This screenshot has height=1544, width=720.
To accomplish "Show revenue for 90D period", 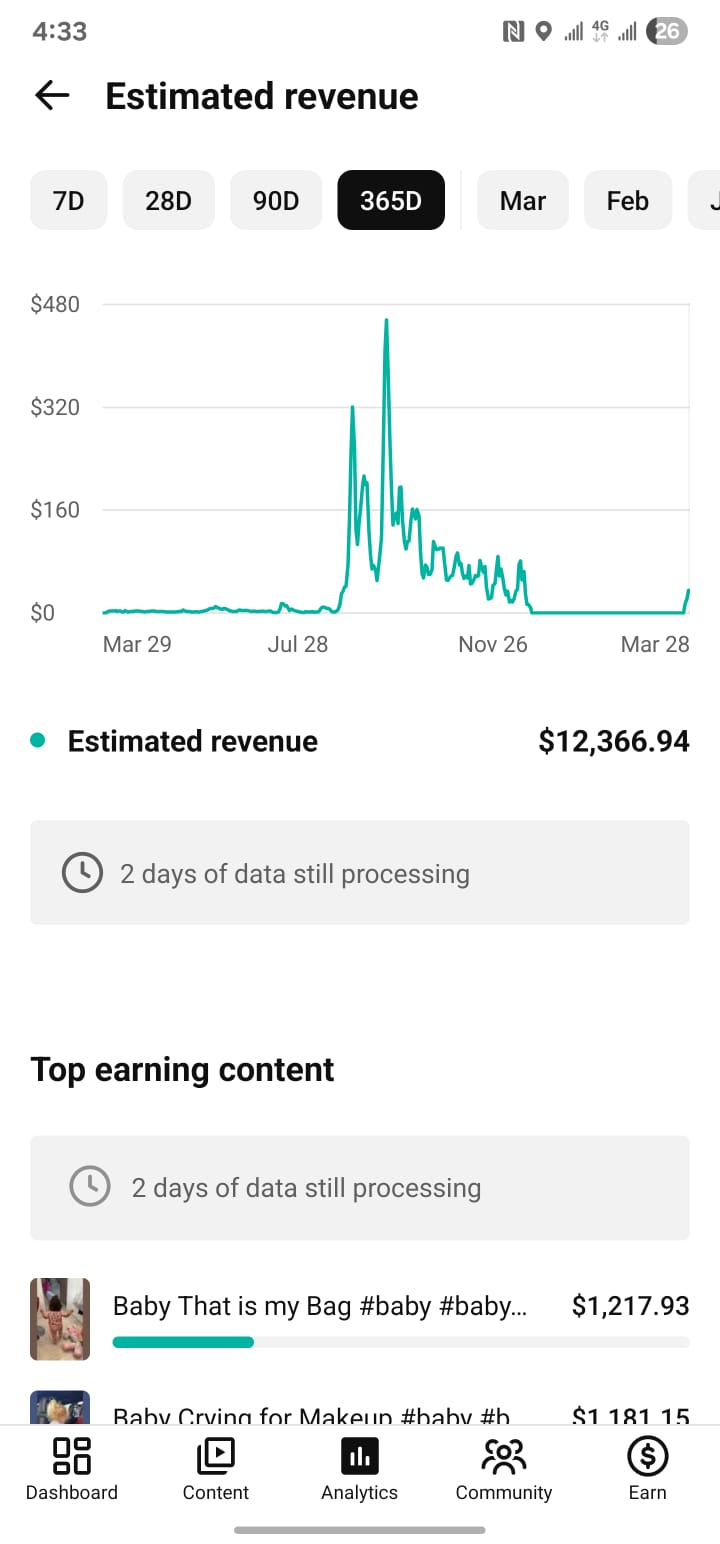I will (x=276, y=201).
